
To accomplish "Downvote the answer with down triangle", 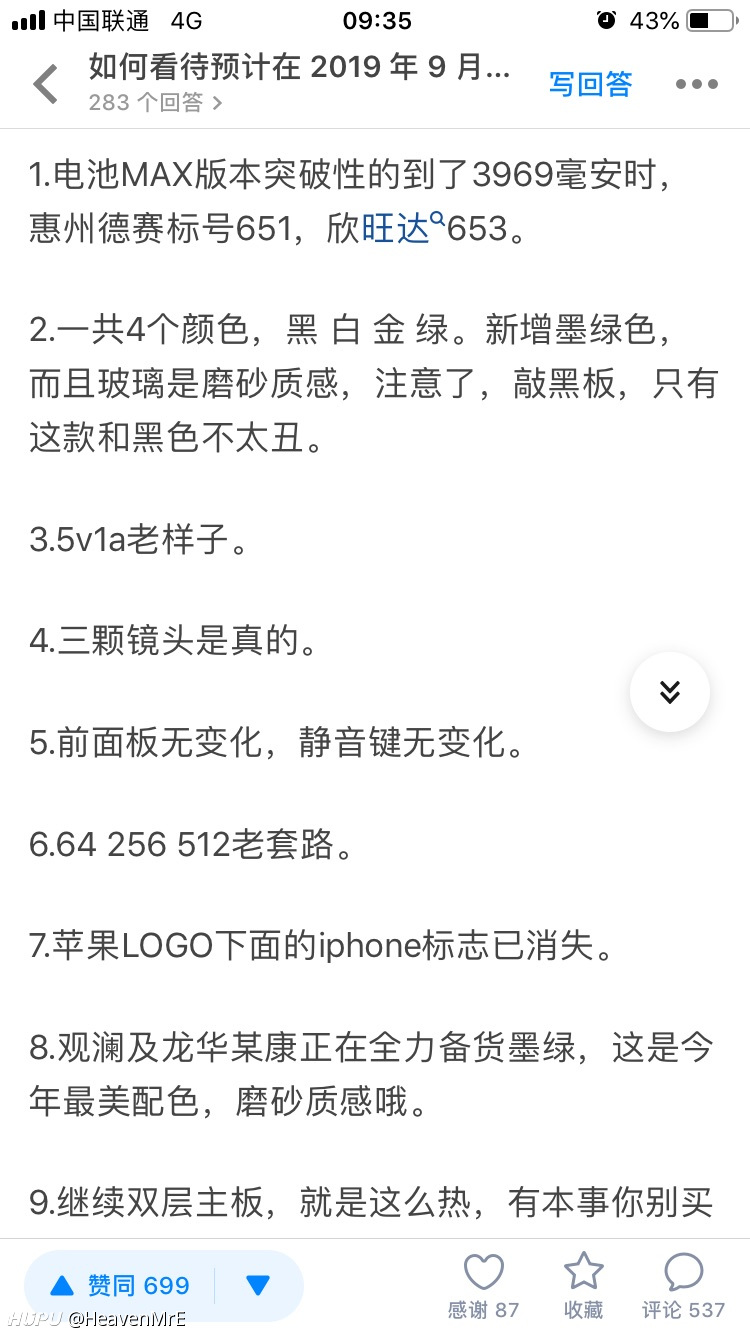I will (x=258, y=1285).
